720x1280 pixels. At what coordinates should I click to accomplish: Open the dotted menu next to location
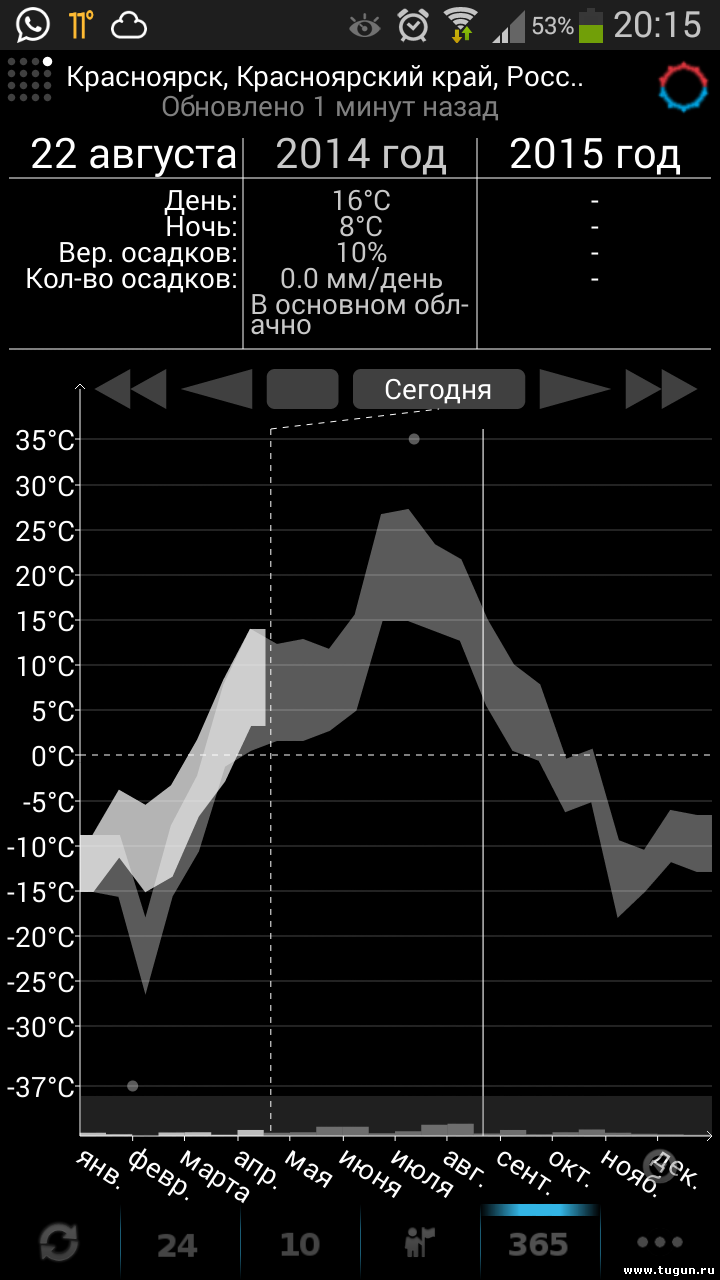point(29,79)
